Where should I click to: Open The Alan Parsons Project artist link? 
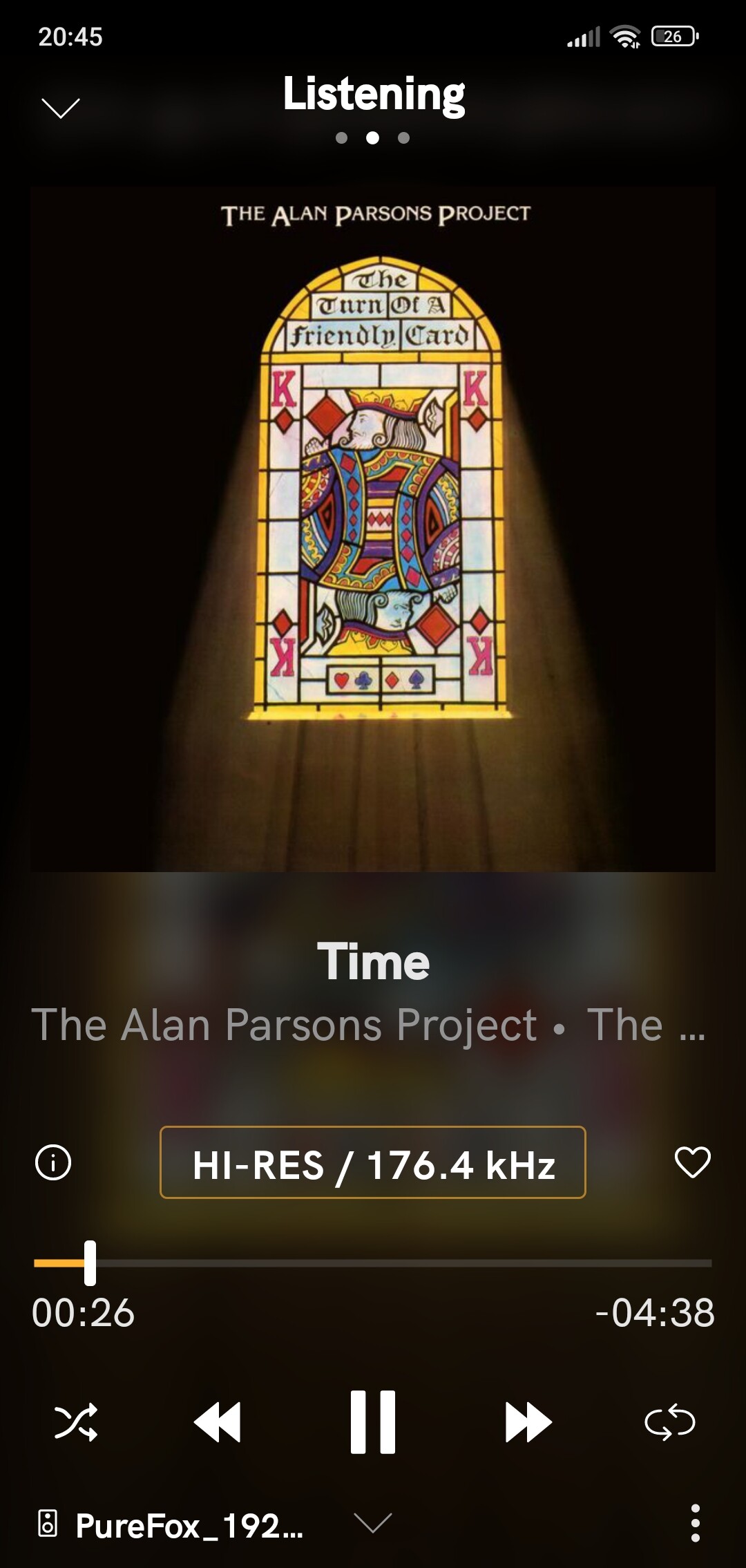pos(284,1024)
